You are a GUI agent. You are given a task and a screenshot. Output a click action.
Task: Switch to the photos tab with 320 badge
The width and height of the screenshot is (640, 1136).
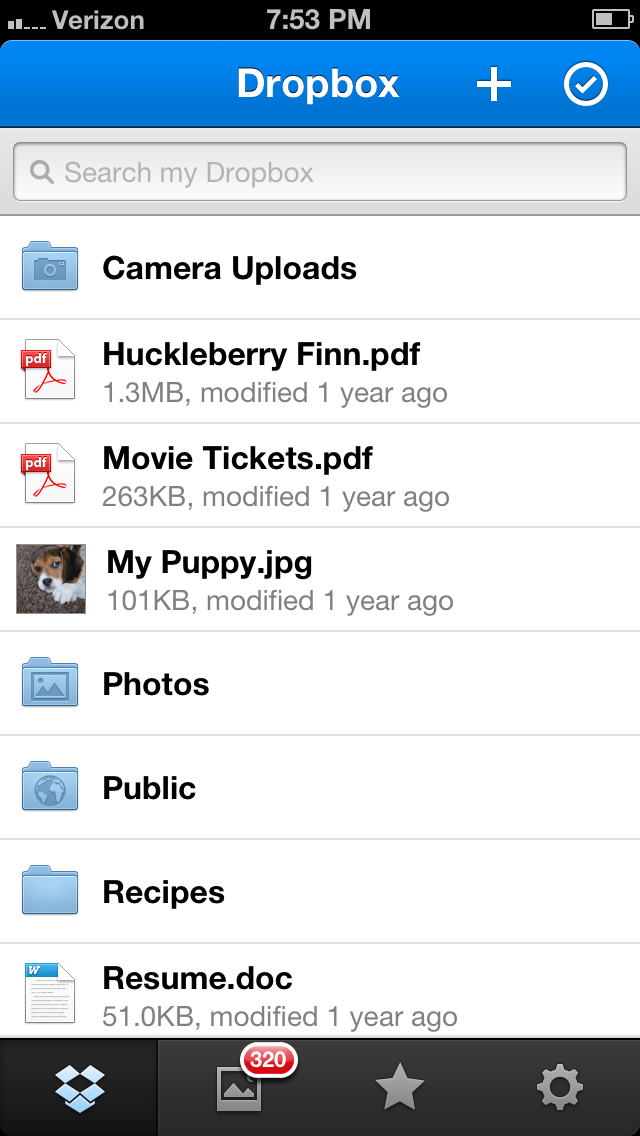click(240, 1088)
